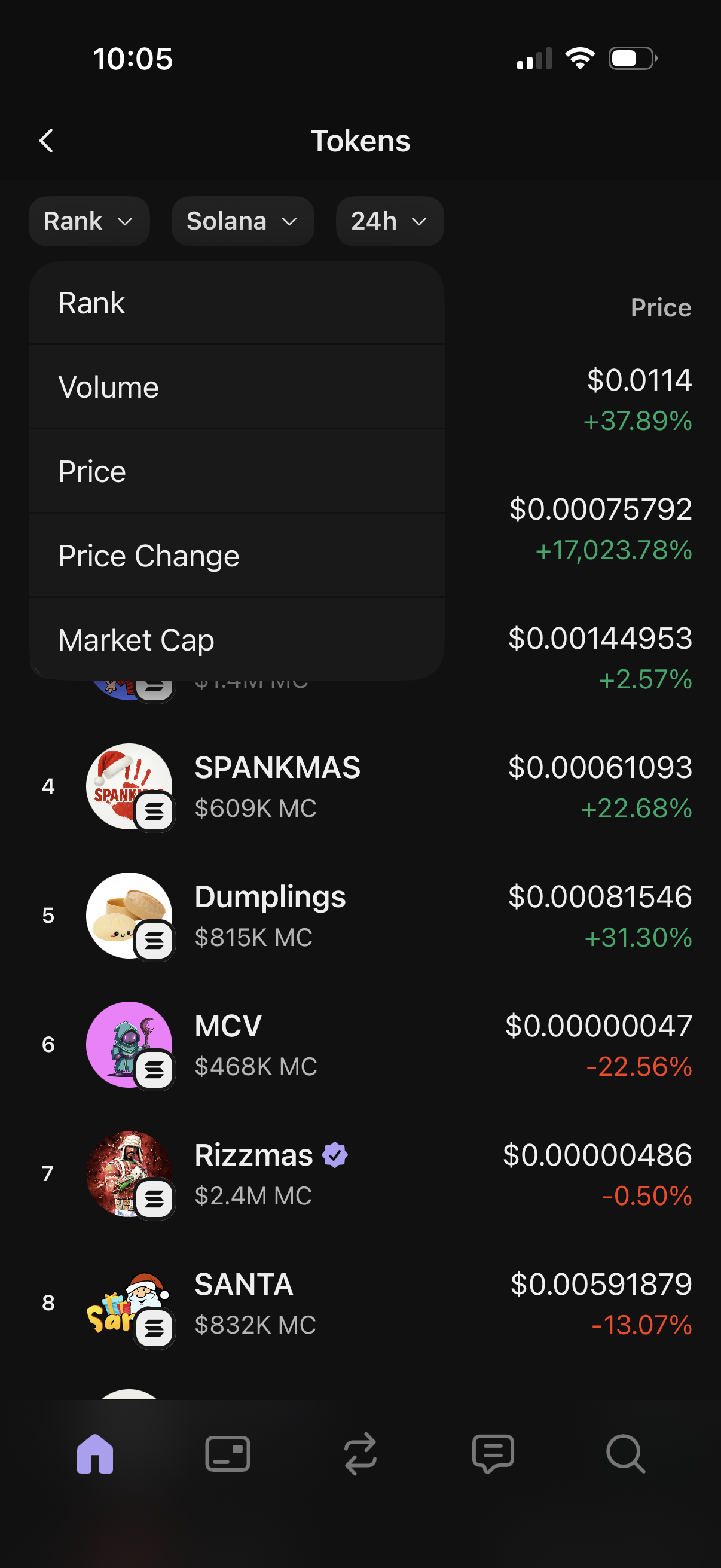
Task: Go back using the back arrow
Action: (x=46, y=140)
